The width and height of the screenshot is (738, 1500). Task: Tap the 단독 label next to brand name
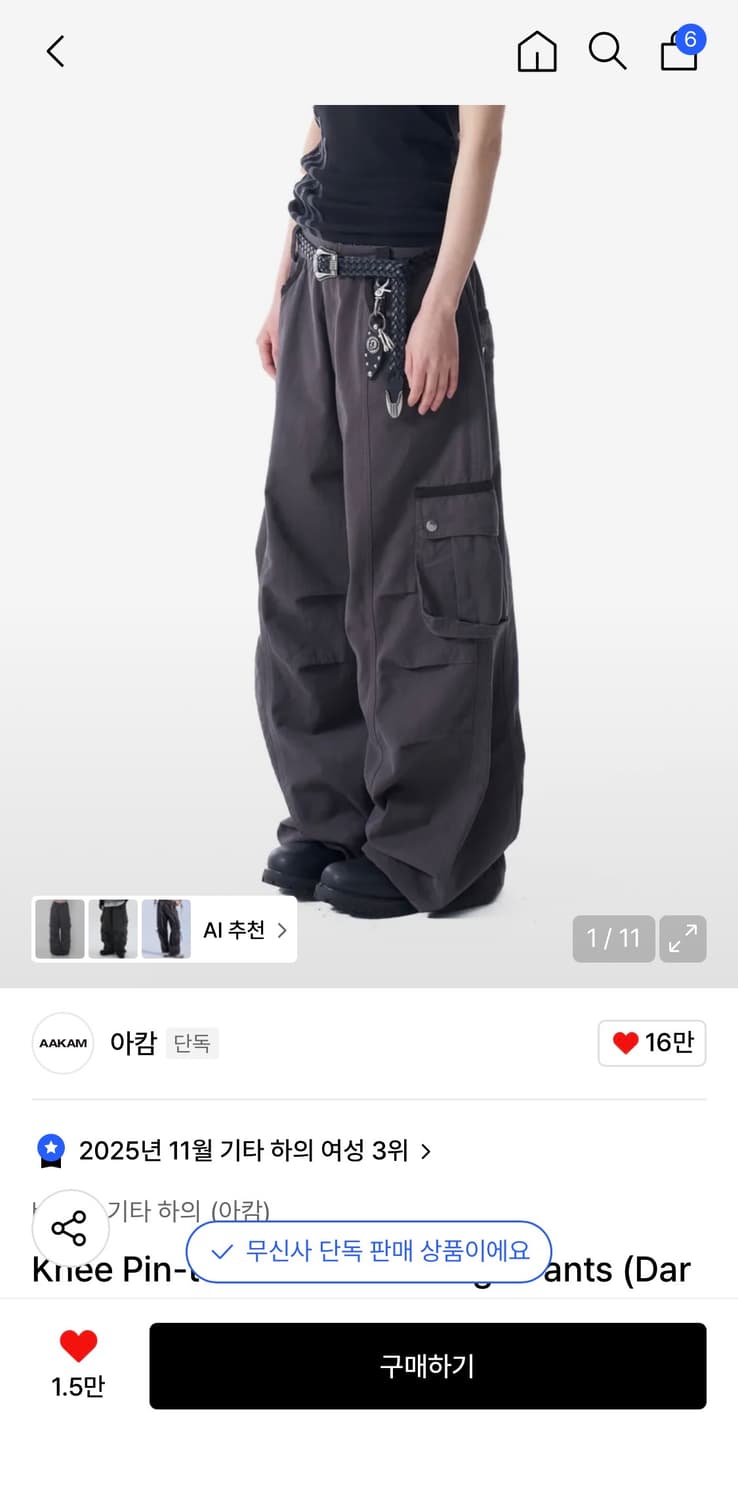(x=192, y=1043)
